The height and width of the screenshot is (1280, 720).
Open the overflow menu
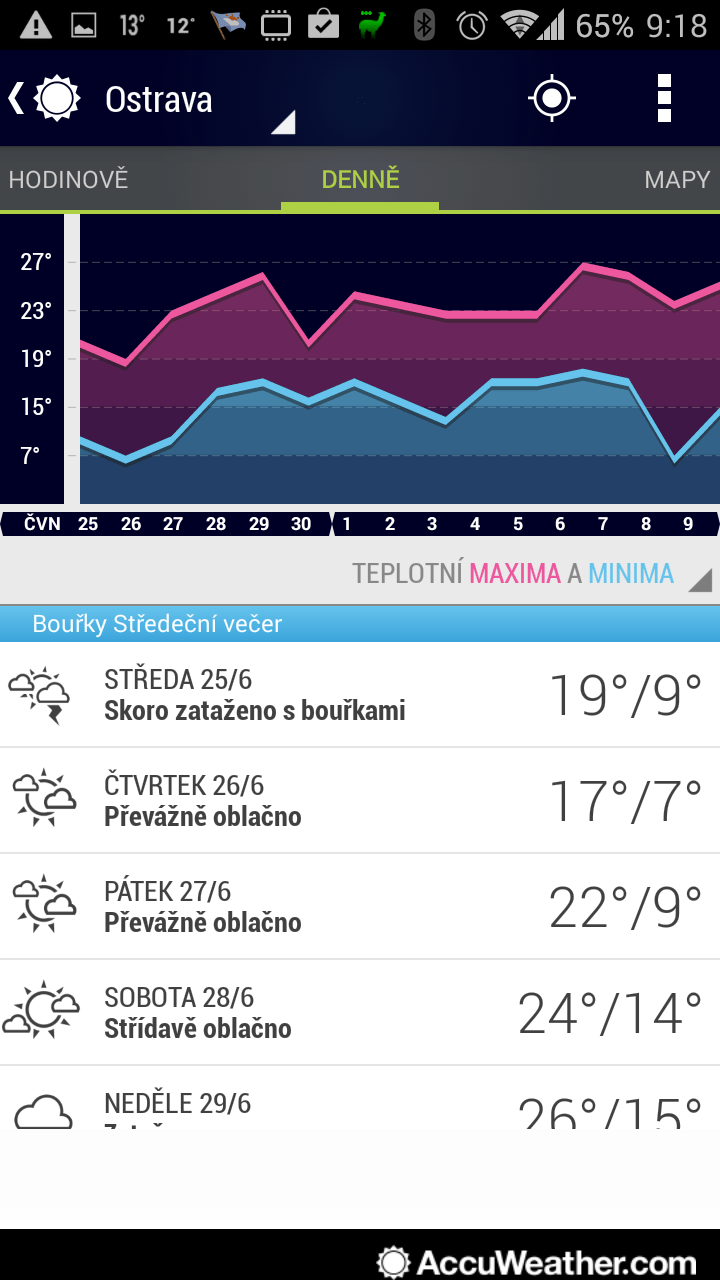click(664, 98)
